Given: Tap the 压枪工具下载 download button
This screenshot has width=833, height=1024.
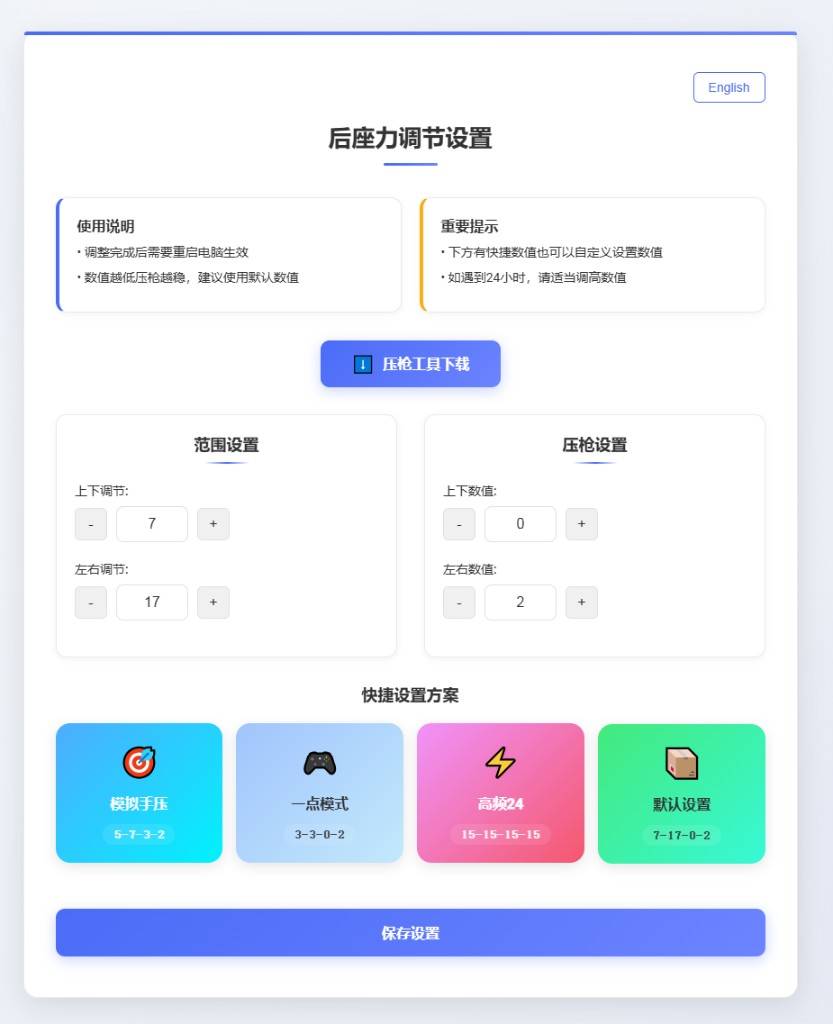Looking at the screenshot, I should (x=410, y=364).
